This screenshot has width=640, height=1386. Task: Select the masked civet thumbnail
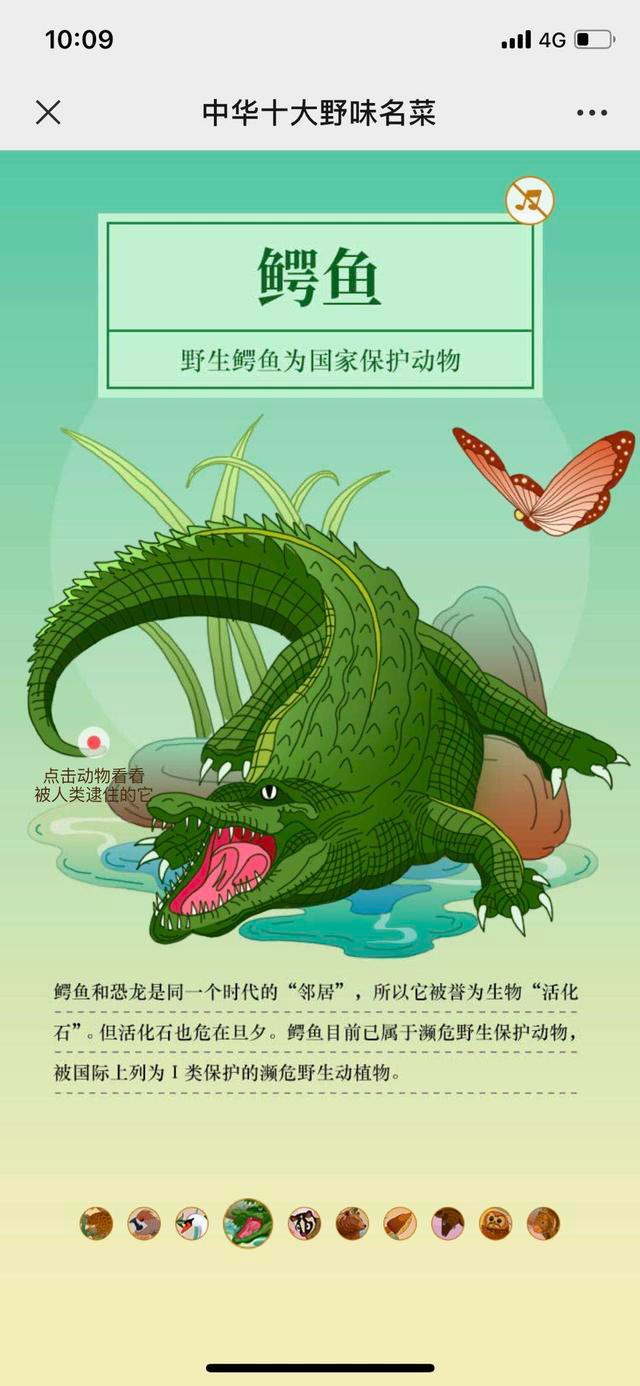point(304,1223)
